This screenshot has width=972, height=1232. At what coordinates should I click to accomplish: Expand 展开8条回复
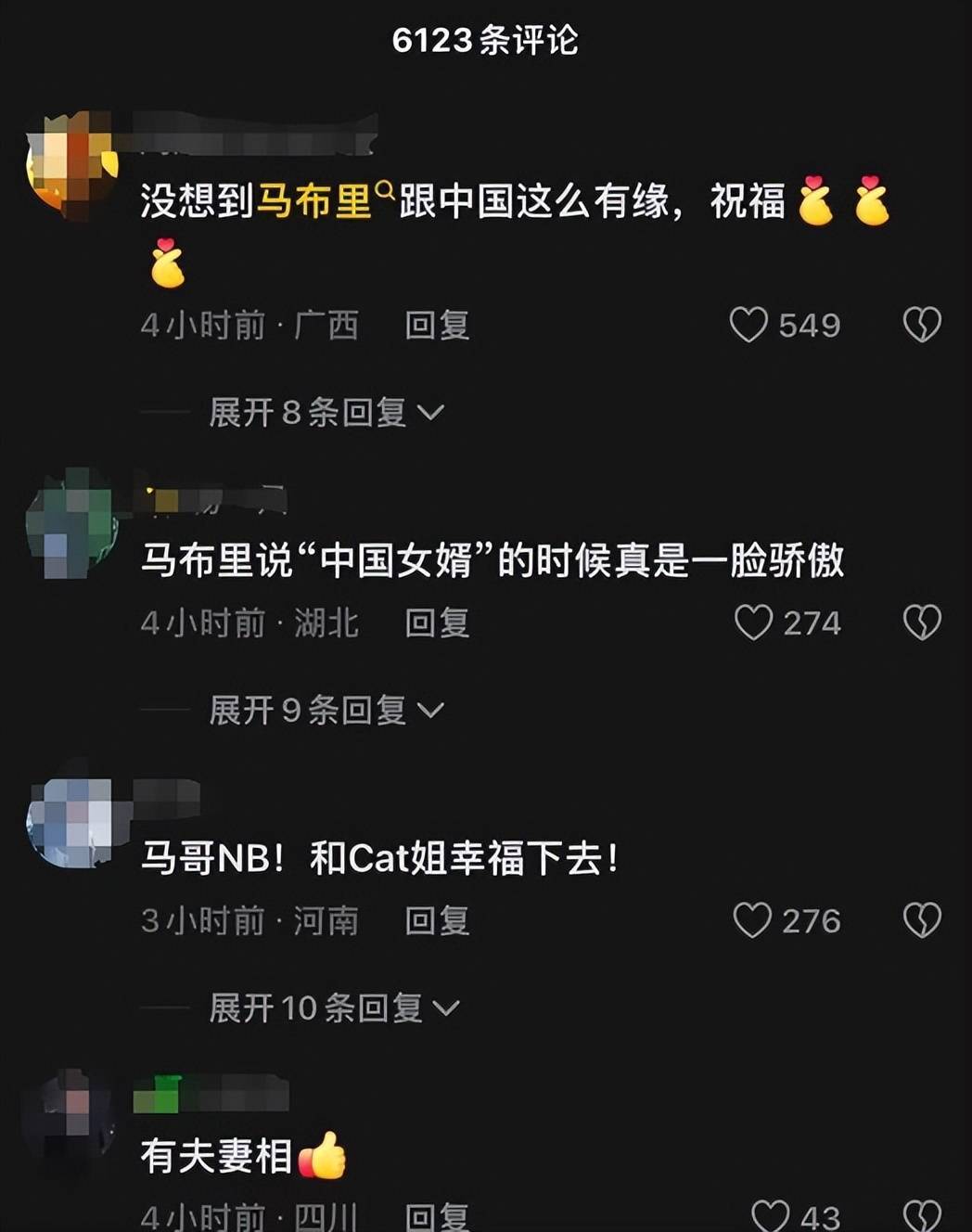click(326, 412)
